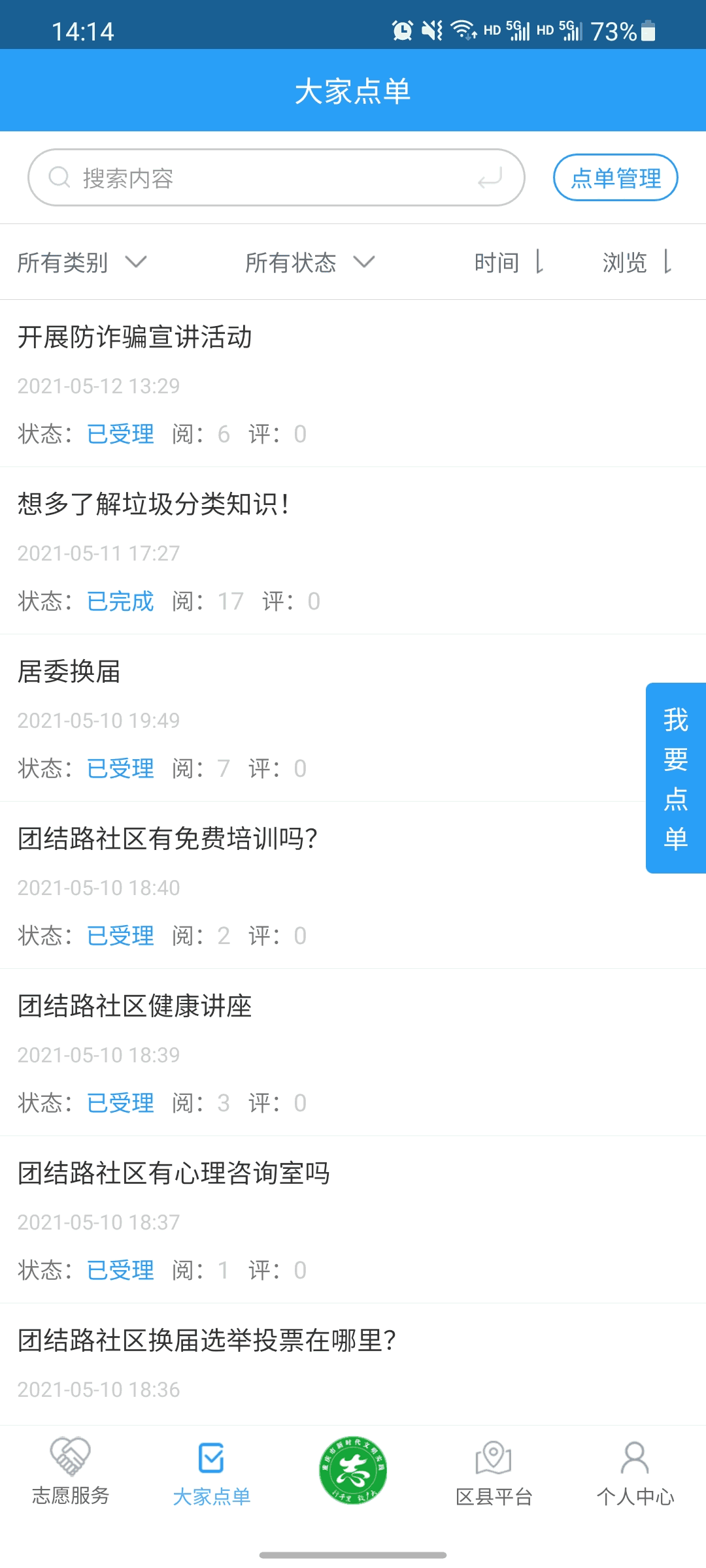This screenshot has height=1568, width=706.
Task: Sort list by 时间
Action: pos(509,263)
